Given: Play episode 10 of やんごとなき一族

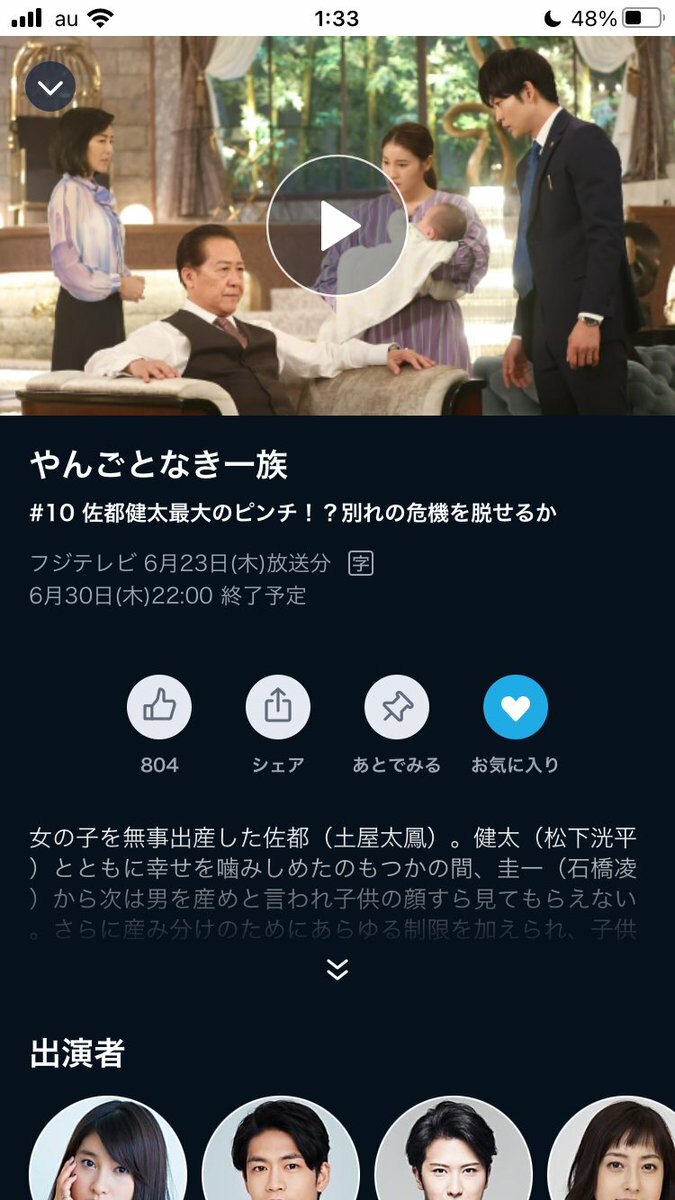Looking at the screenshot, I should (x=337, y=225).
